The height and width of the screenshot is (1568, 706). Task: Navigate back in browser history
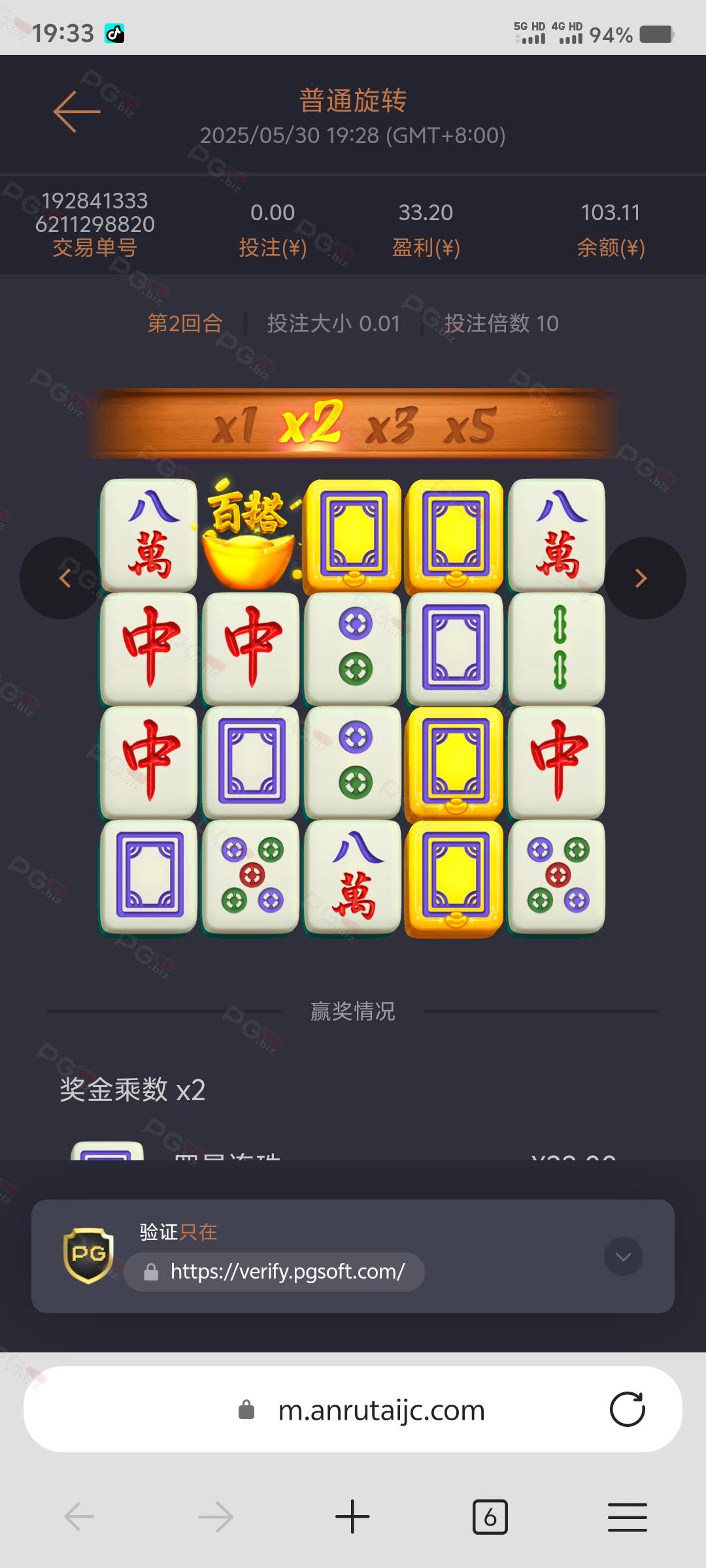click(79, 1516)
